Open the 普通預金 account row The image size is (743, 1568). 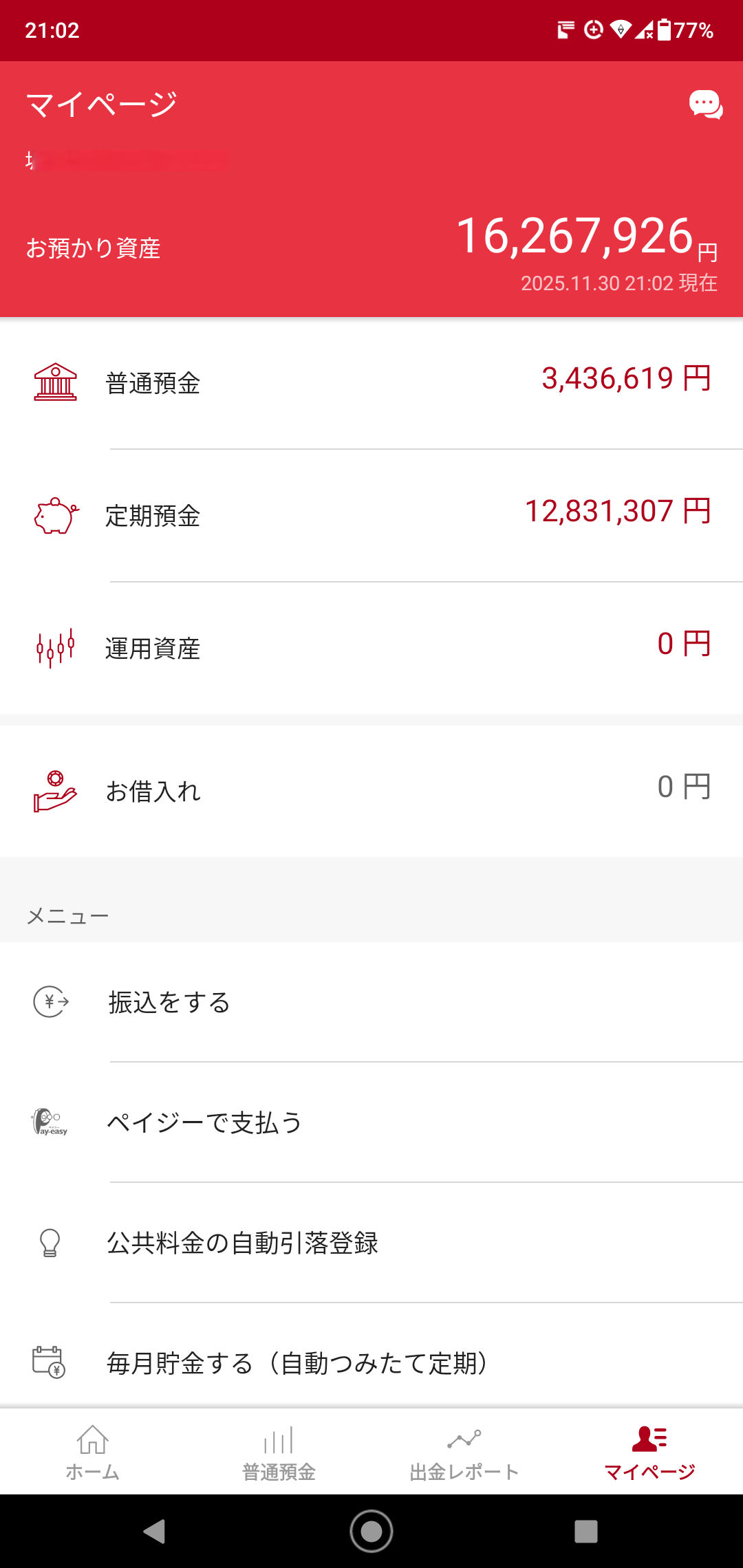(x=371, y=382)
